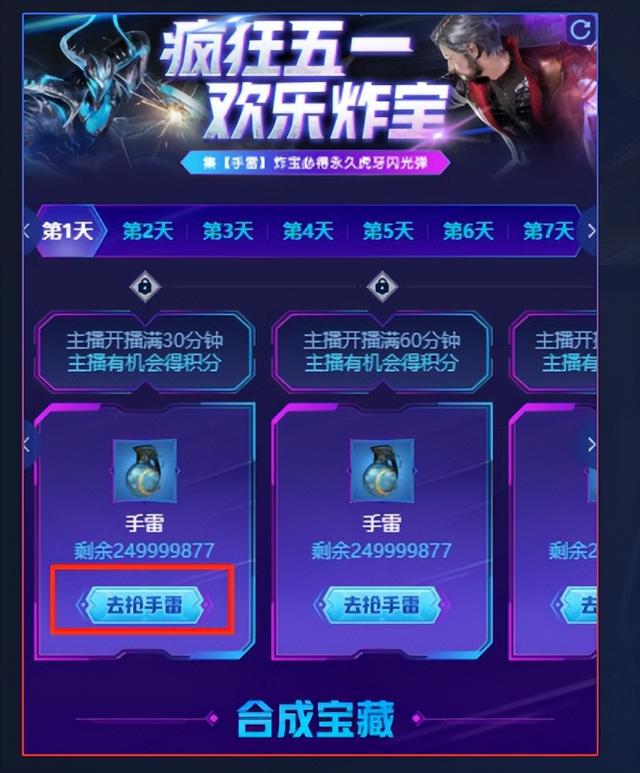Screen dimensions: 640x773
Task: Select the 第1天 tab
Action: tap(68, 231)
